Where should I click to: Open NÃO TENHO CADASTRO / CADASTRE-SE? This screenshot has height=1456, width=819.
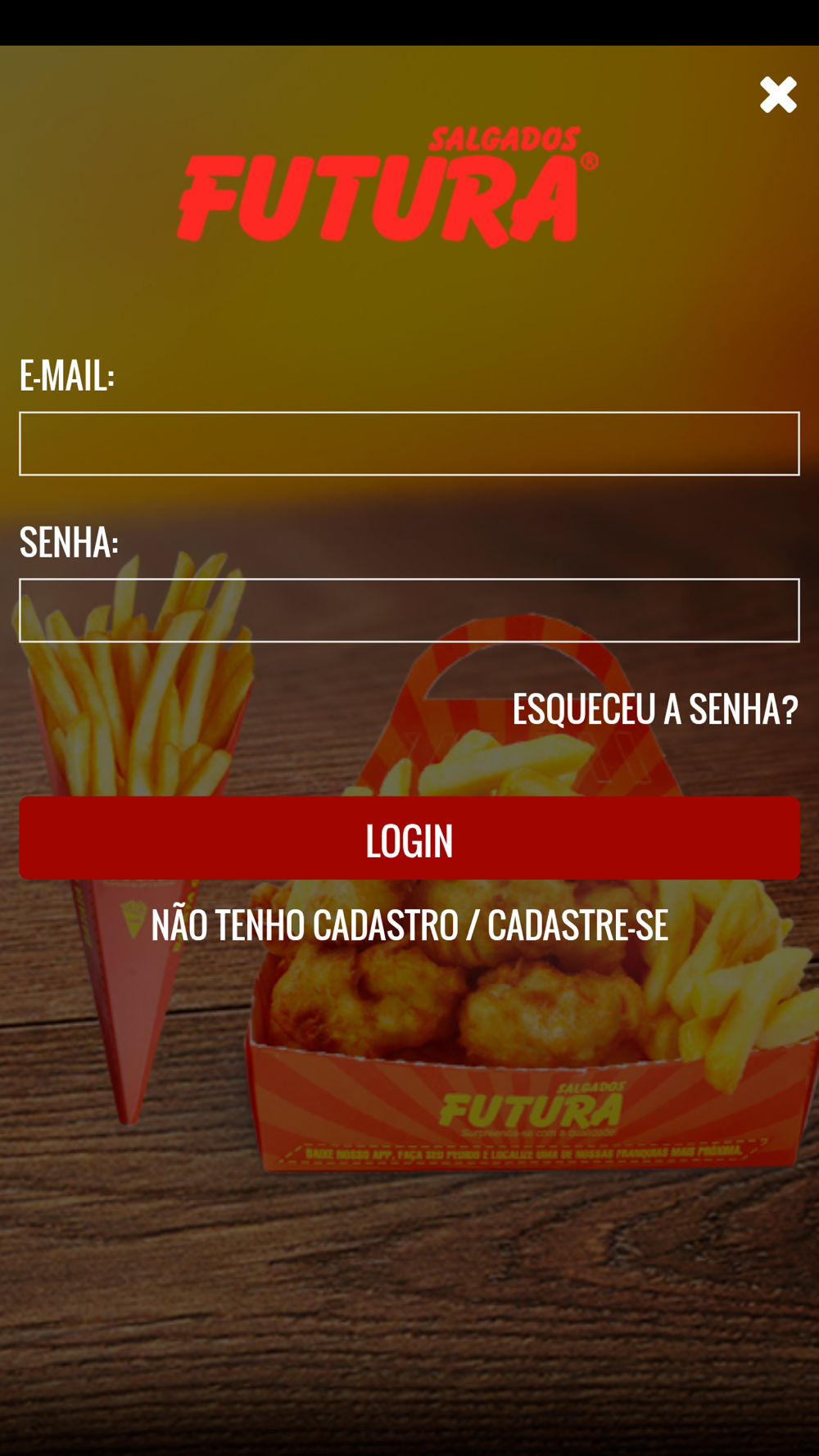coord(409,925)
